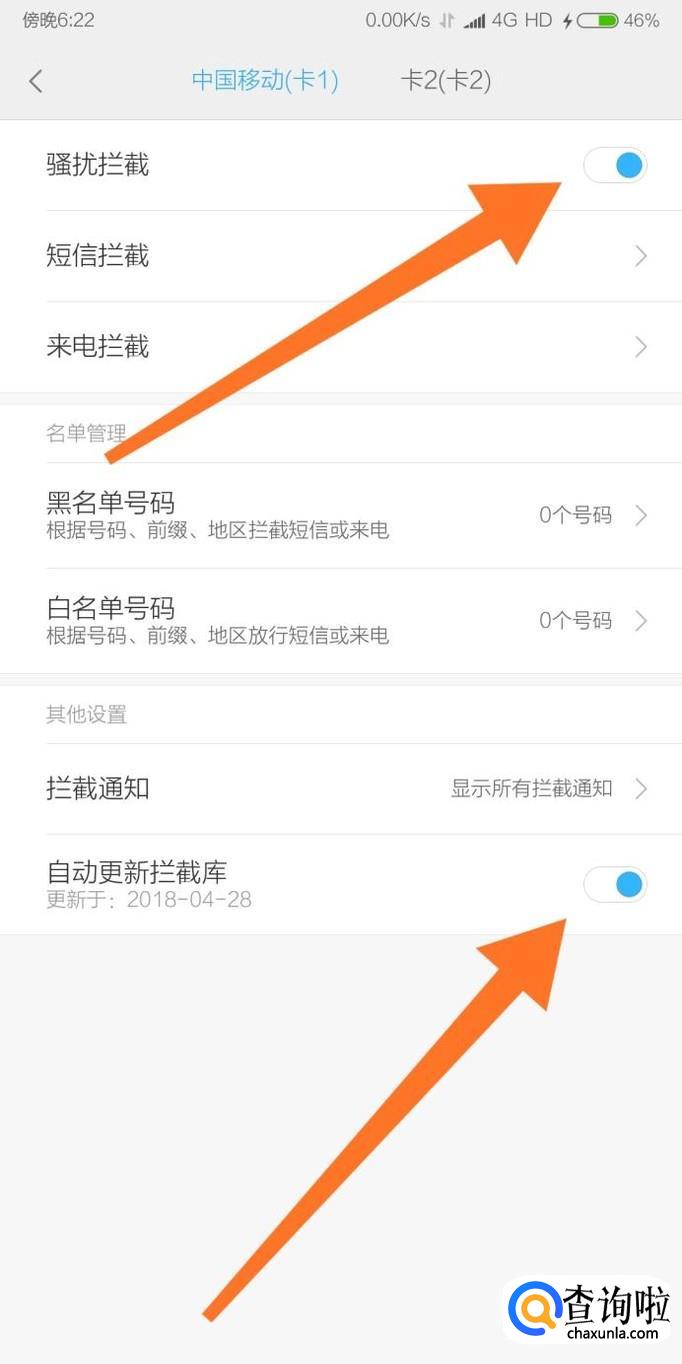Turn off 自动更新拦截库
The width and height of the screenshot is (682, 1364).
click(615, 884)
